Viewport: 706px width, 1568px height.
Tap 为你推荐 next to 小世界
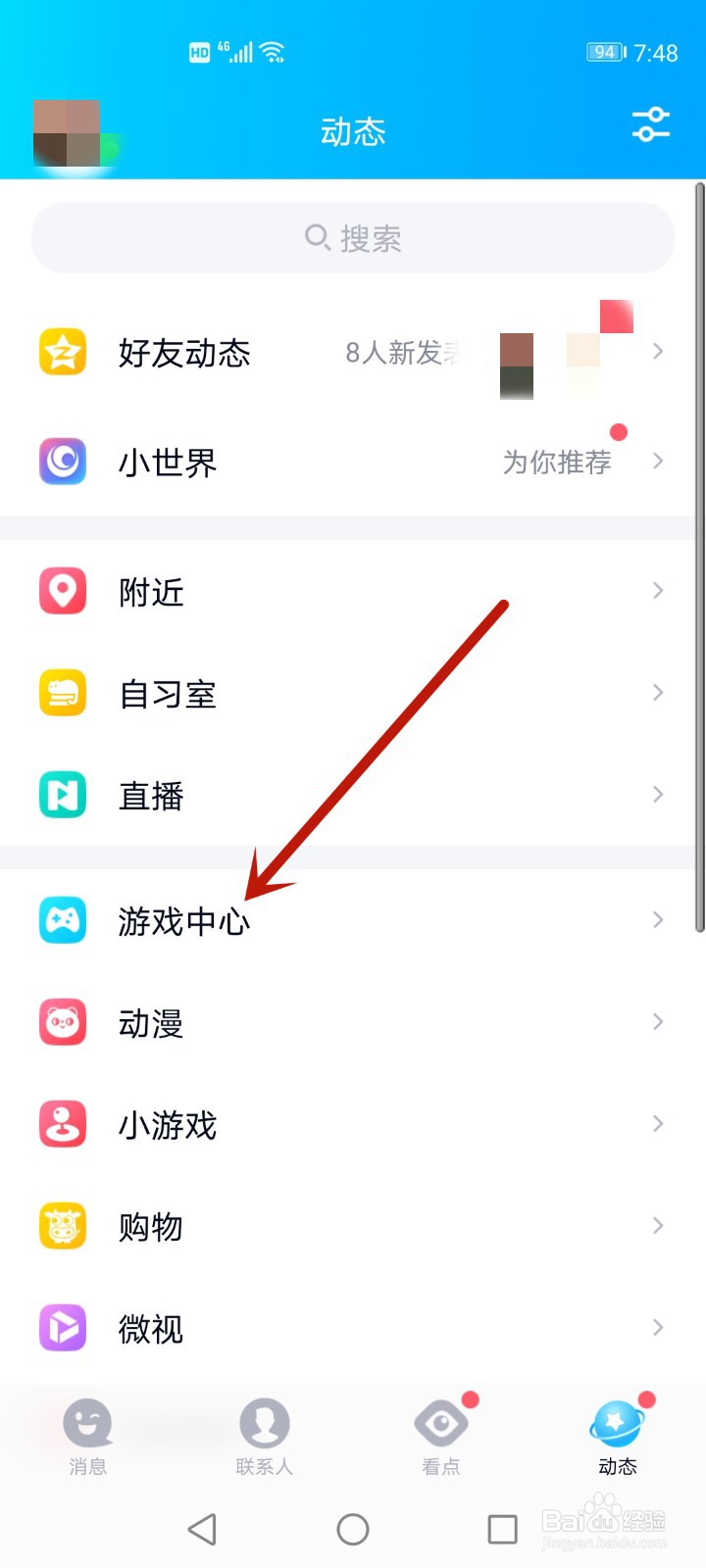pyautogui.click(x=557, y=462)
